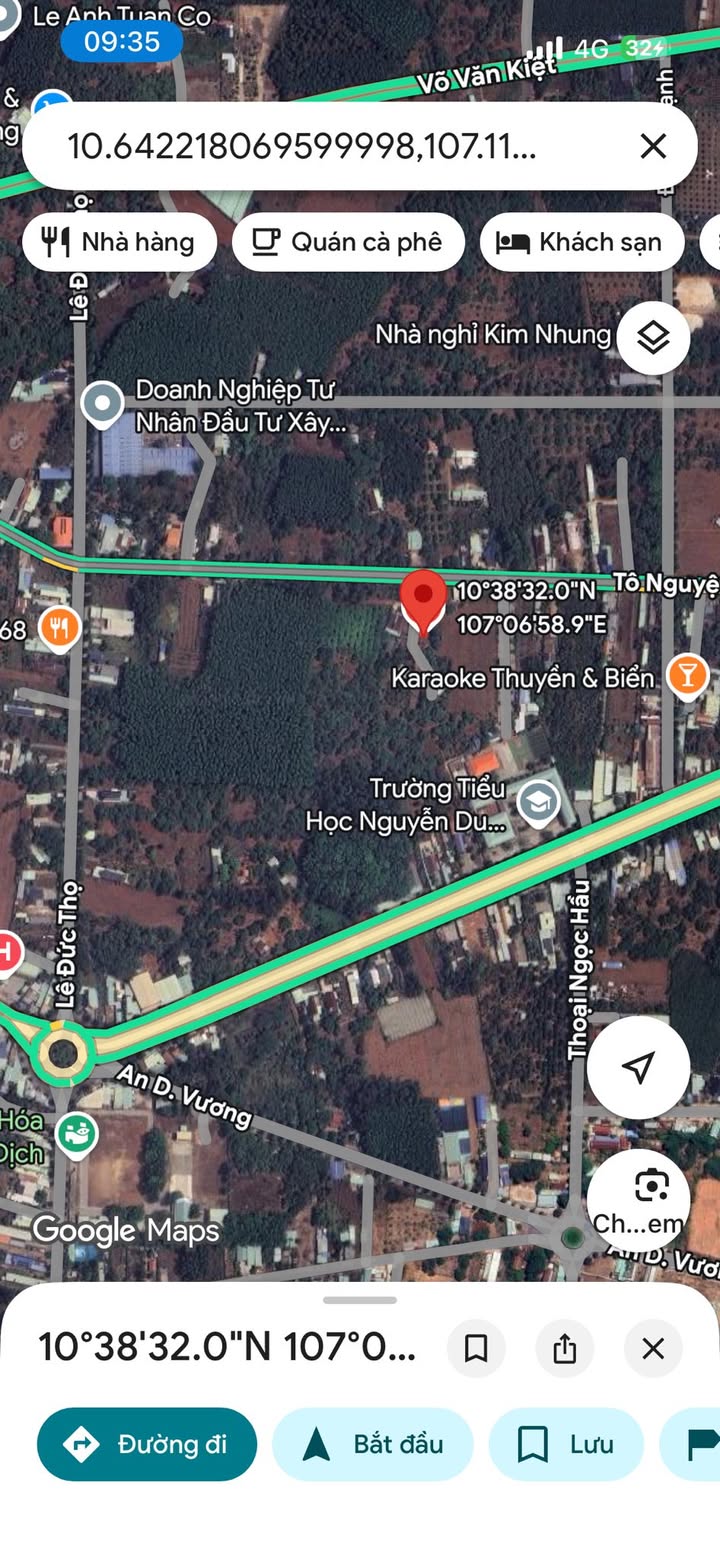Open Trường Tiểu Học Nguyễn Du marker

click(539, 802)
